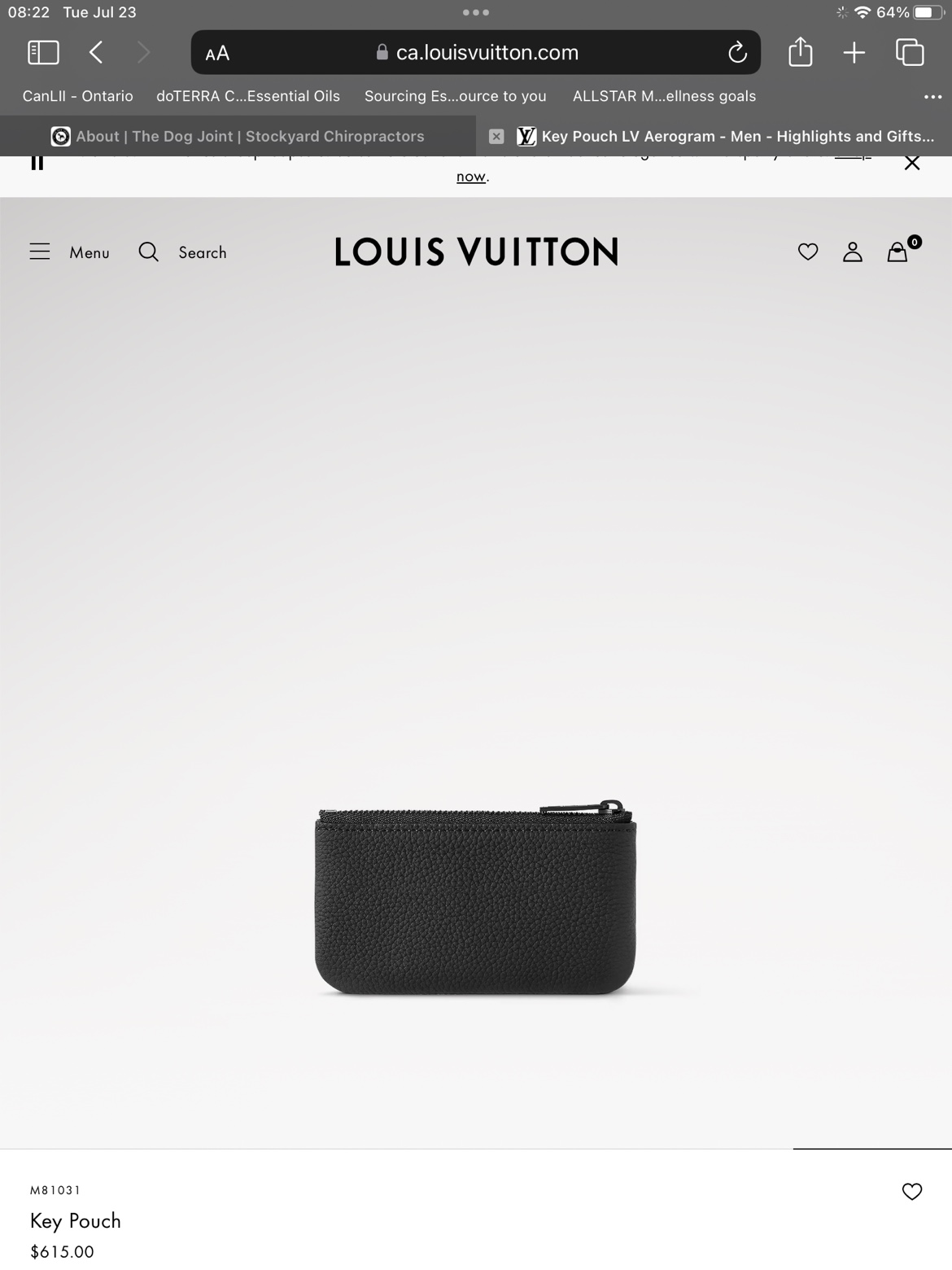
Task: Close the Key Pouch LV Aerogram tab
Action: click(496, 136)
